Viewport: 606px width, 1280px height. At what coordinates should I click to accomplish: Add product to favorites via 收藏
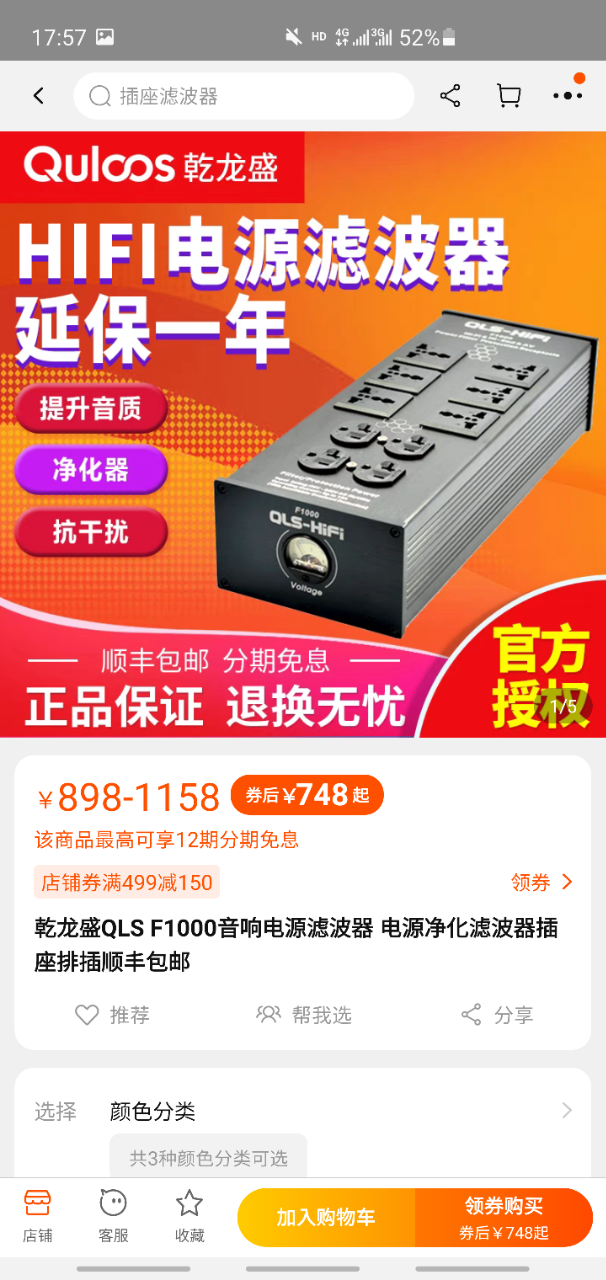pos(189,1215)
